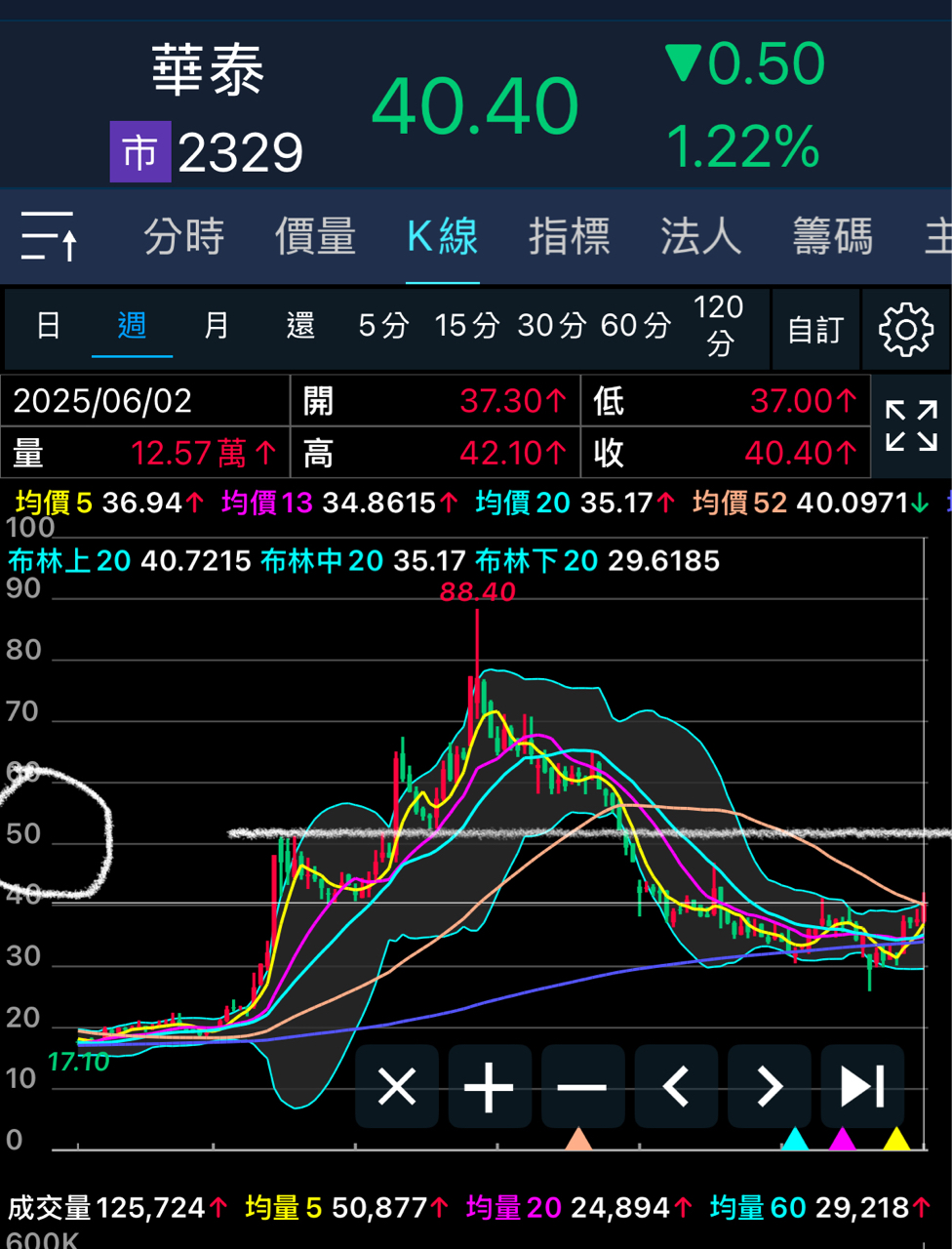Switch to the 價量 tab
Viewport: 952px width, 1249px height.
coord(315,236)
